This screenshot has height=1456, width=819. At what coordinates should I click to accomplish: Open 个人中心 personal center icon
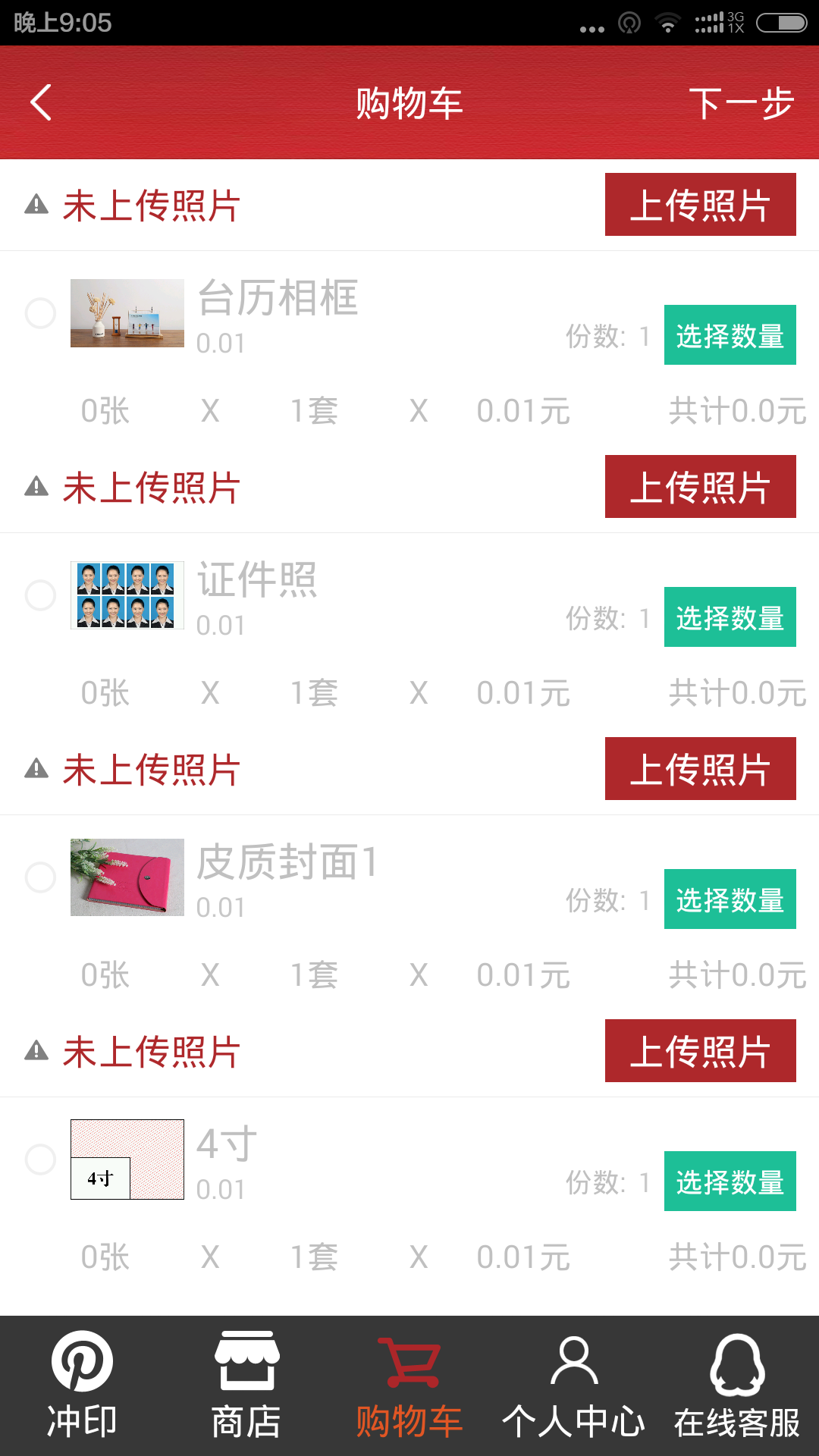tap(573, 1365)
